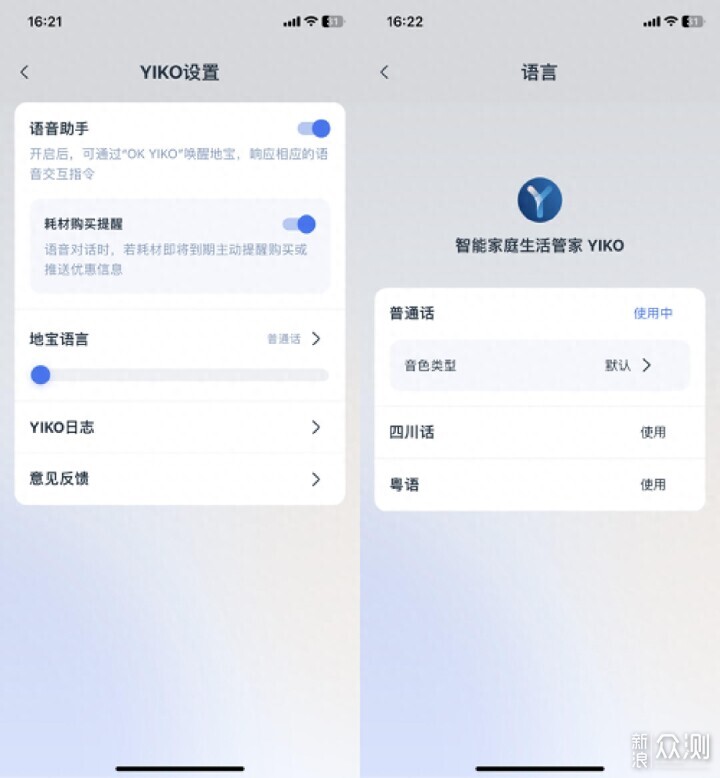Turn off the 语音助手 switch
This screenshot has width=720, height=778.
[314, 128]
